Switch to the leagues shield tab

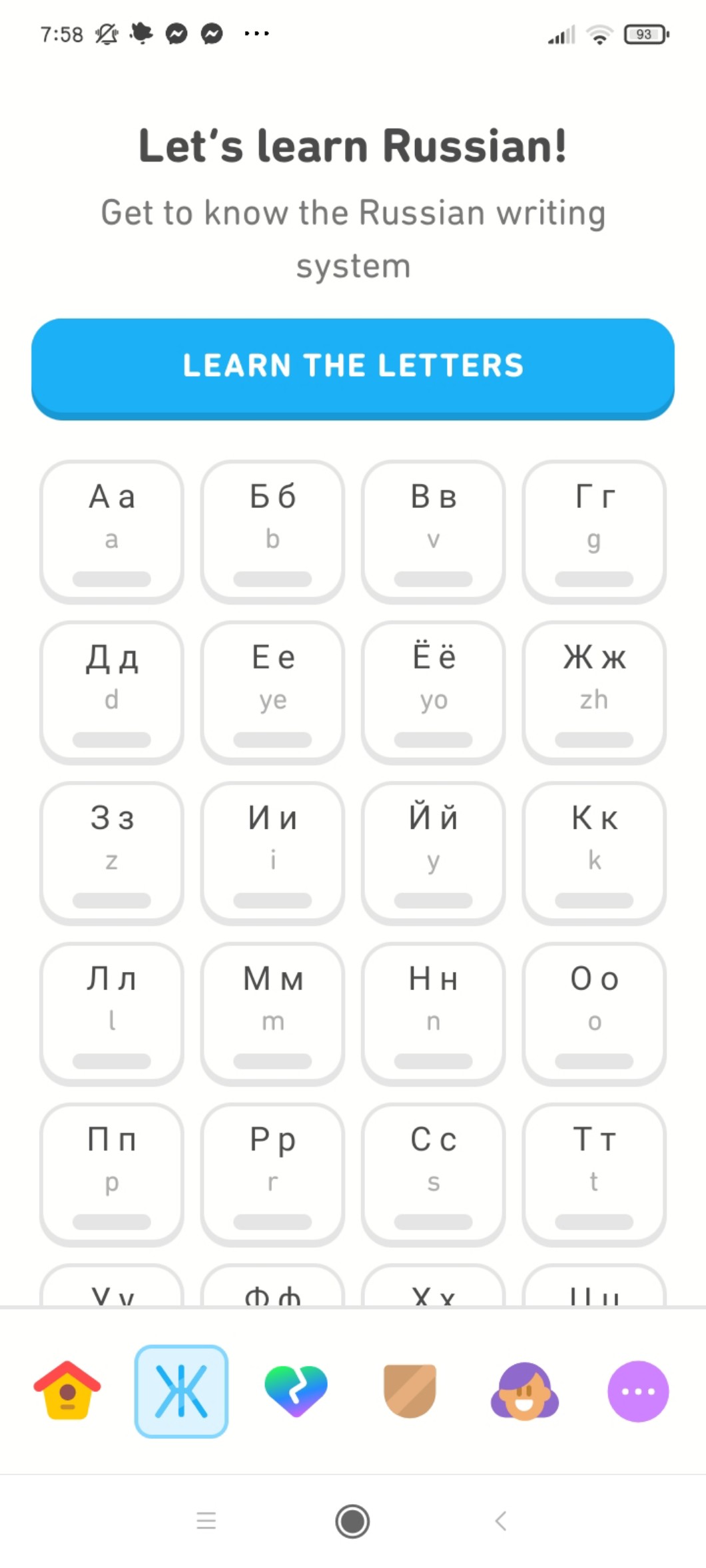pyautogui.click(x=410, y=1390)
